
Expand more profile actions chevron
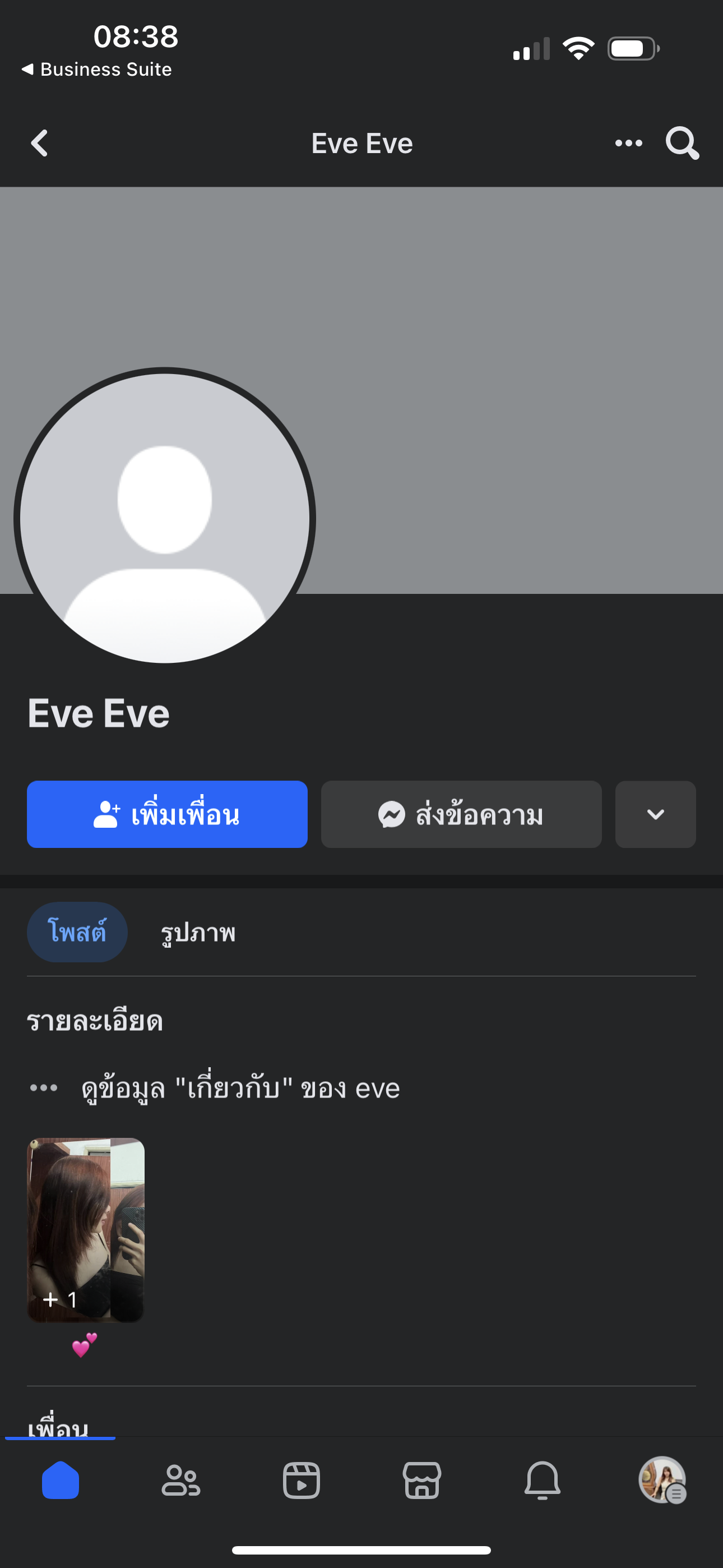655,814
